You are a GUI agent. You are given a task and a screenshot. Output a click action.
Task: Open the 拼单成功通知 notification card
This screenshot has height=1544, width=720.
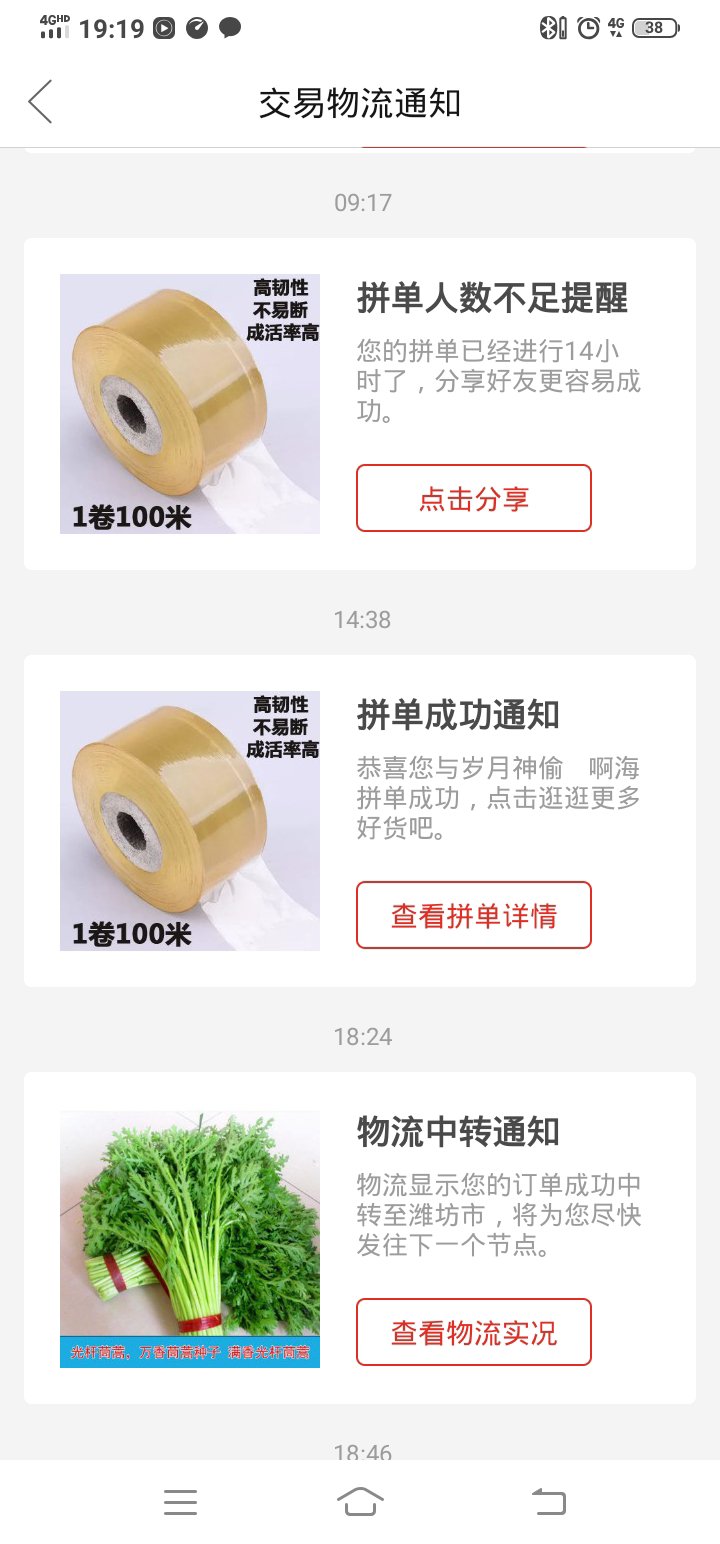point(458,715)
